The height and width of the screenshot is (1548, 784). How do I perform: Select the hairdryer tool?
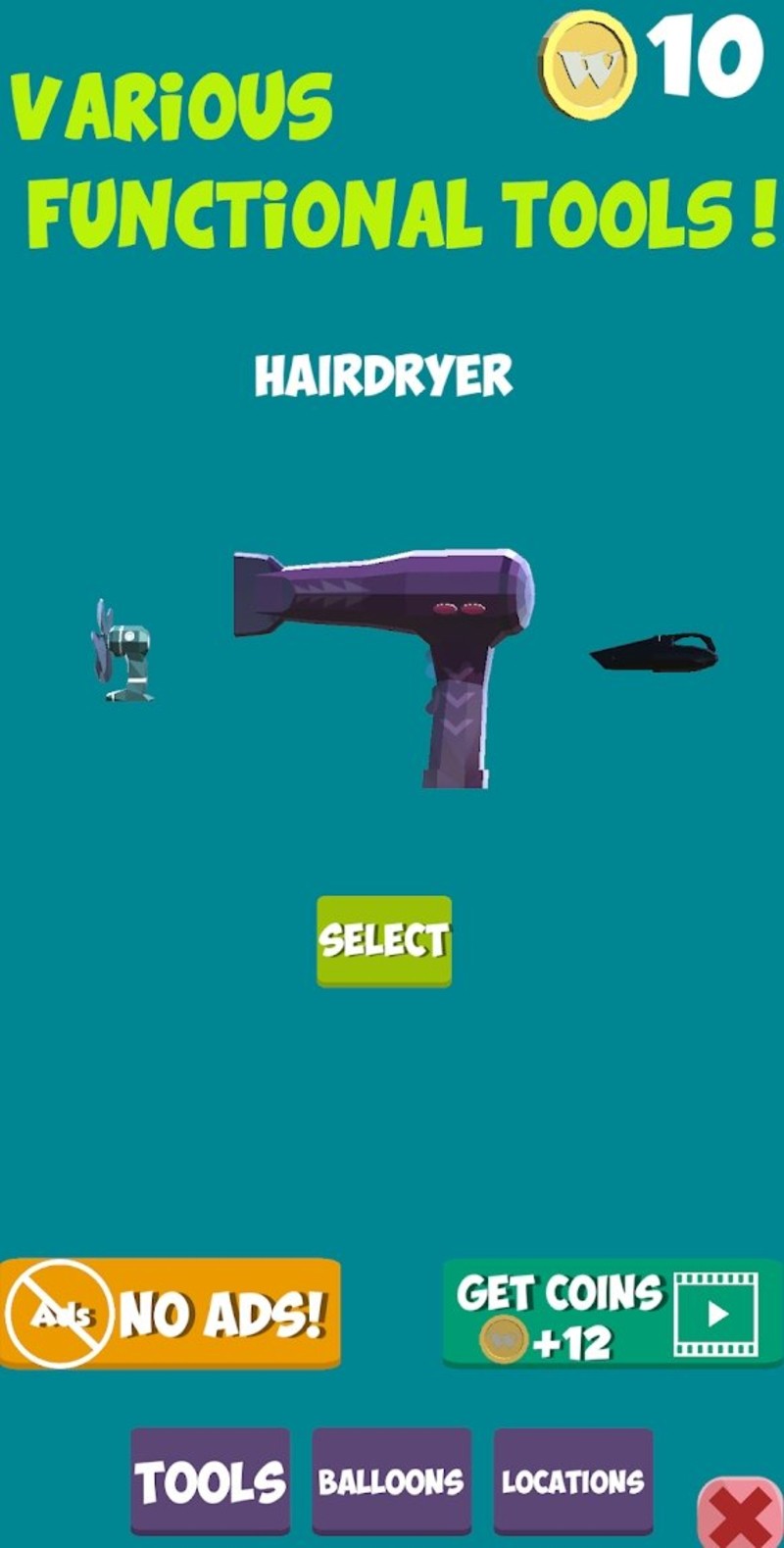click(x=384, y=940)
